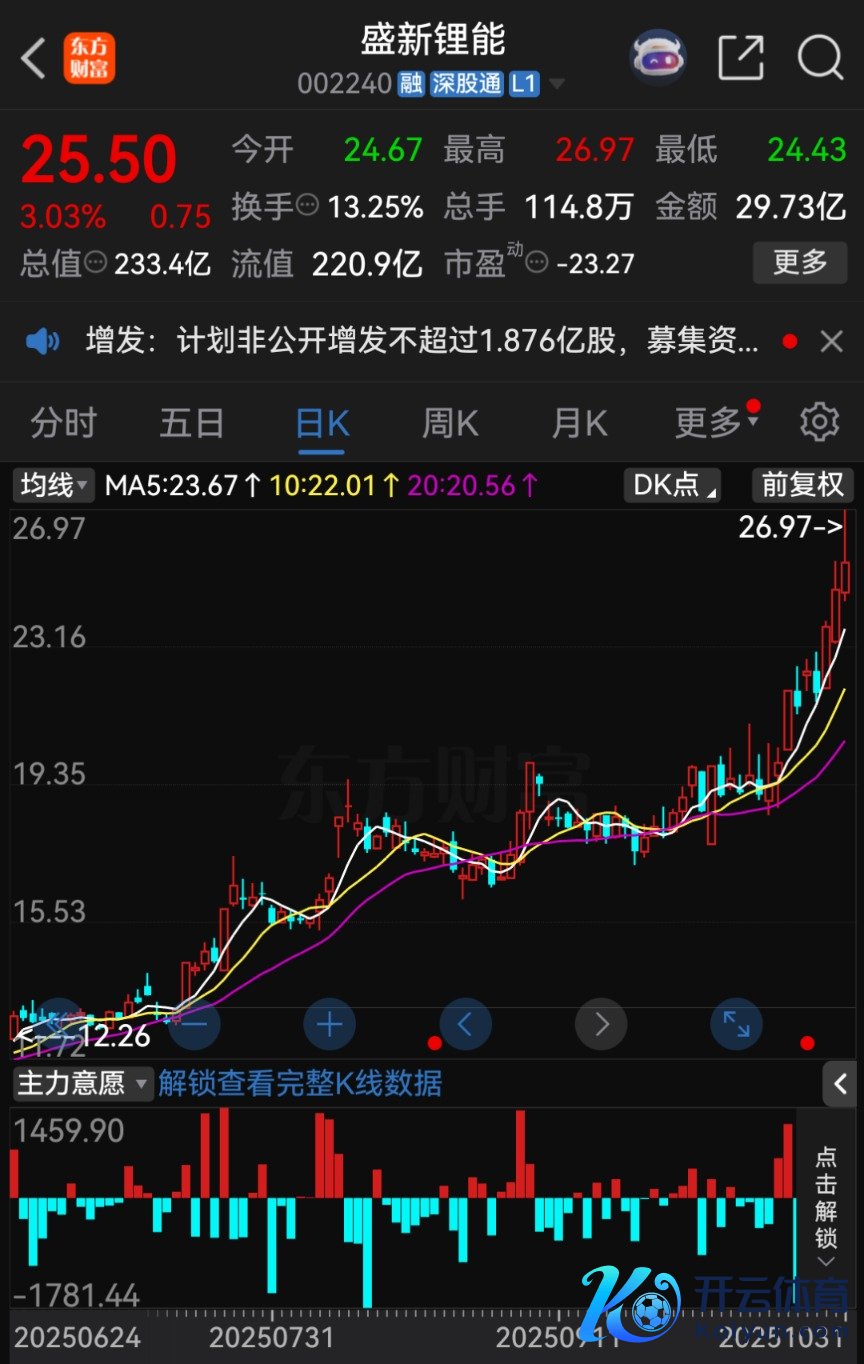
Task: Go back using the top-left arrow
Action: [34, 58]
